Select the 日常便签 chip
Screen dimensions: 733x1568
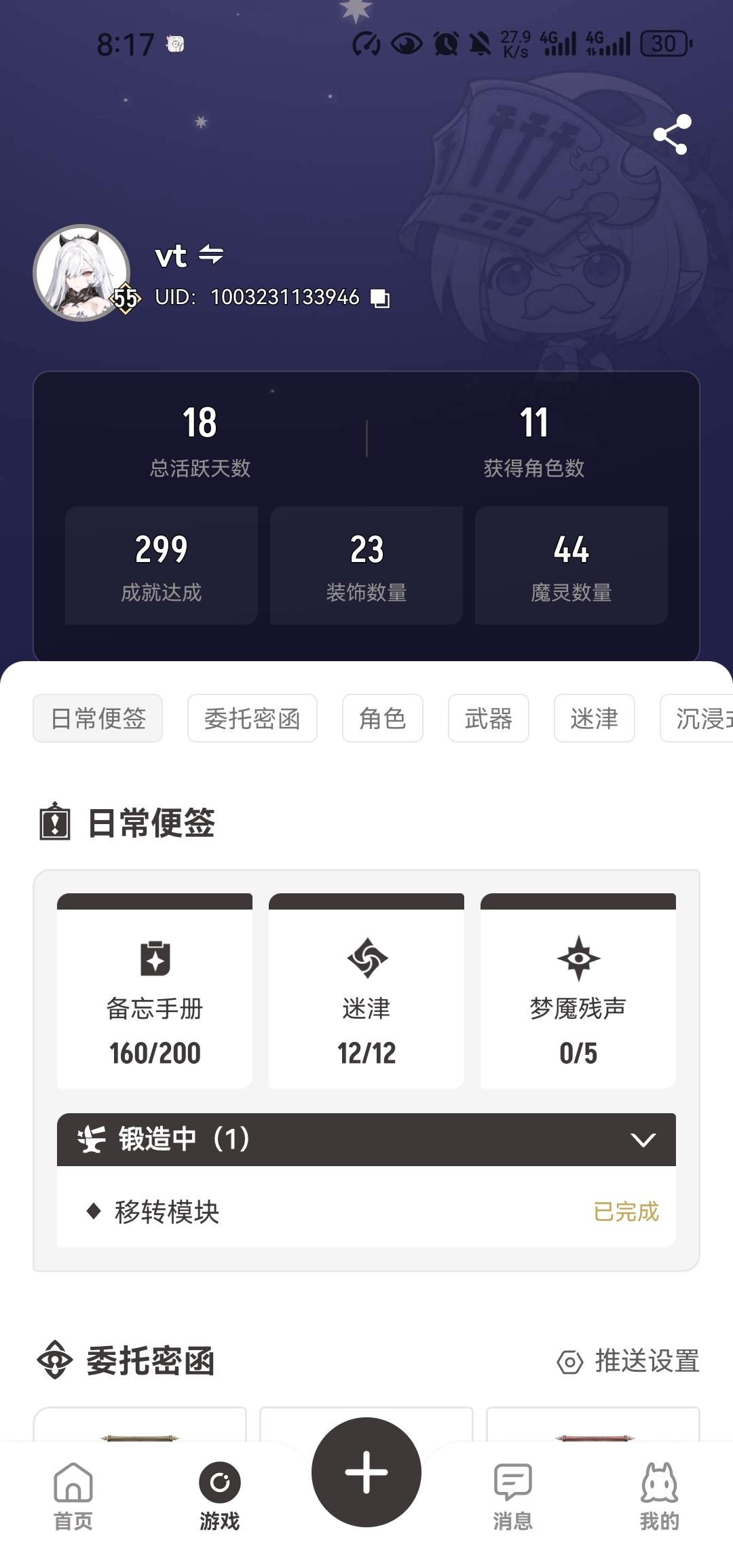(x=98, y=718)
